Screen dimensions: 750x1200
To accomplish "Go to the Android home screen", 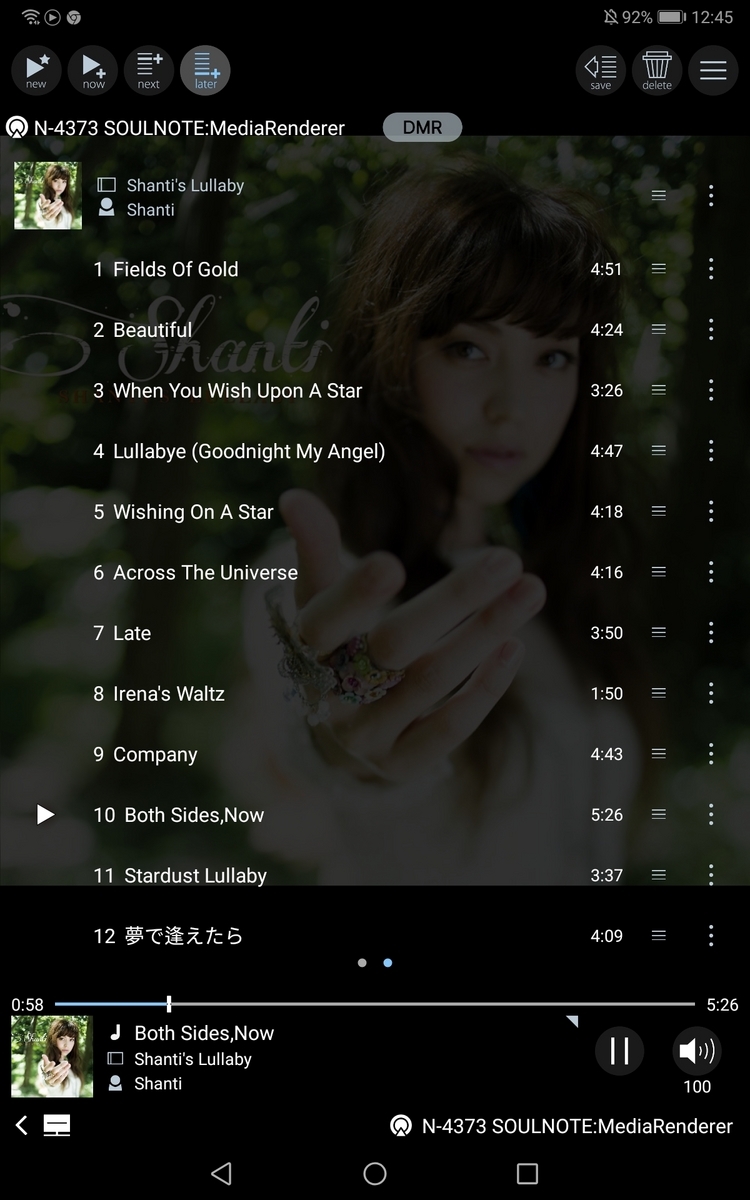I will click(375, 1174).
